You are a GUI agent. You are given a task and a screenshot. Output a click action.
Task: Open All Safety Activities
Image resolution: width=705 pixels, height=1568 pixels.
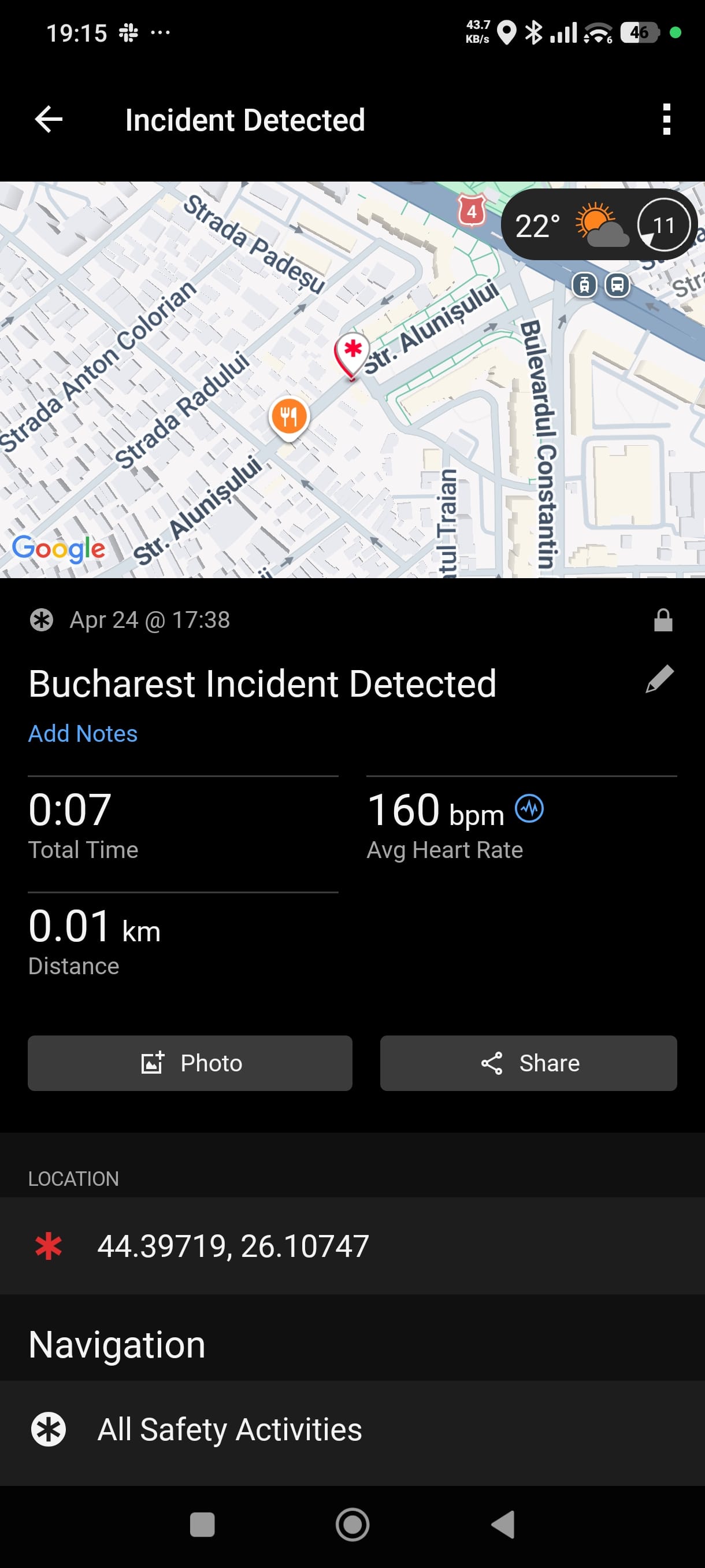click(229, 1429)
